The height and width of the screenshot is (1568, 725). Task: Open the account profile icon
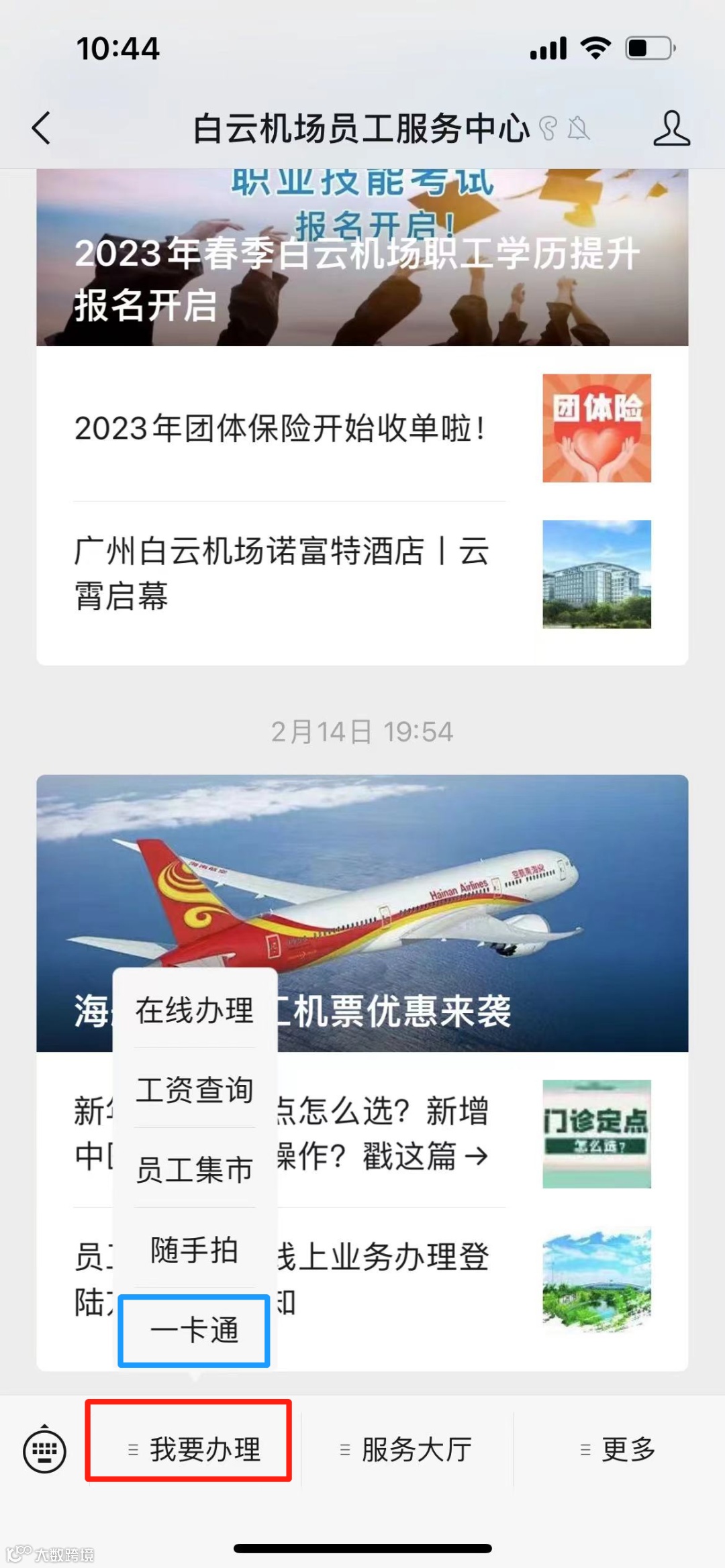click(671, 127)
